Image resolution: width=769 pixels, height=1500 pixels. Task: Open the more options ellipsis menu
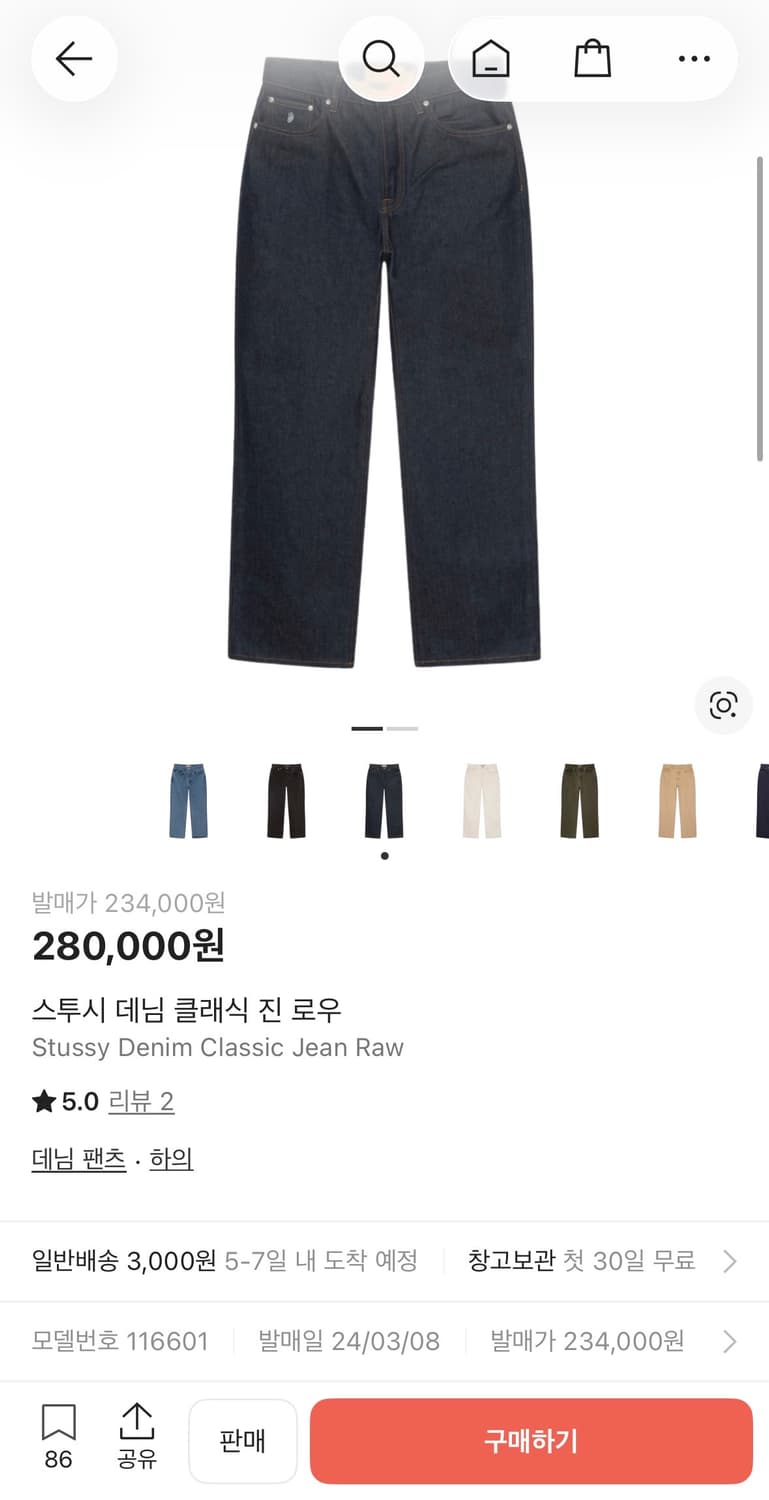[693, 58]
